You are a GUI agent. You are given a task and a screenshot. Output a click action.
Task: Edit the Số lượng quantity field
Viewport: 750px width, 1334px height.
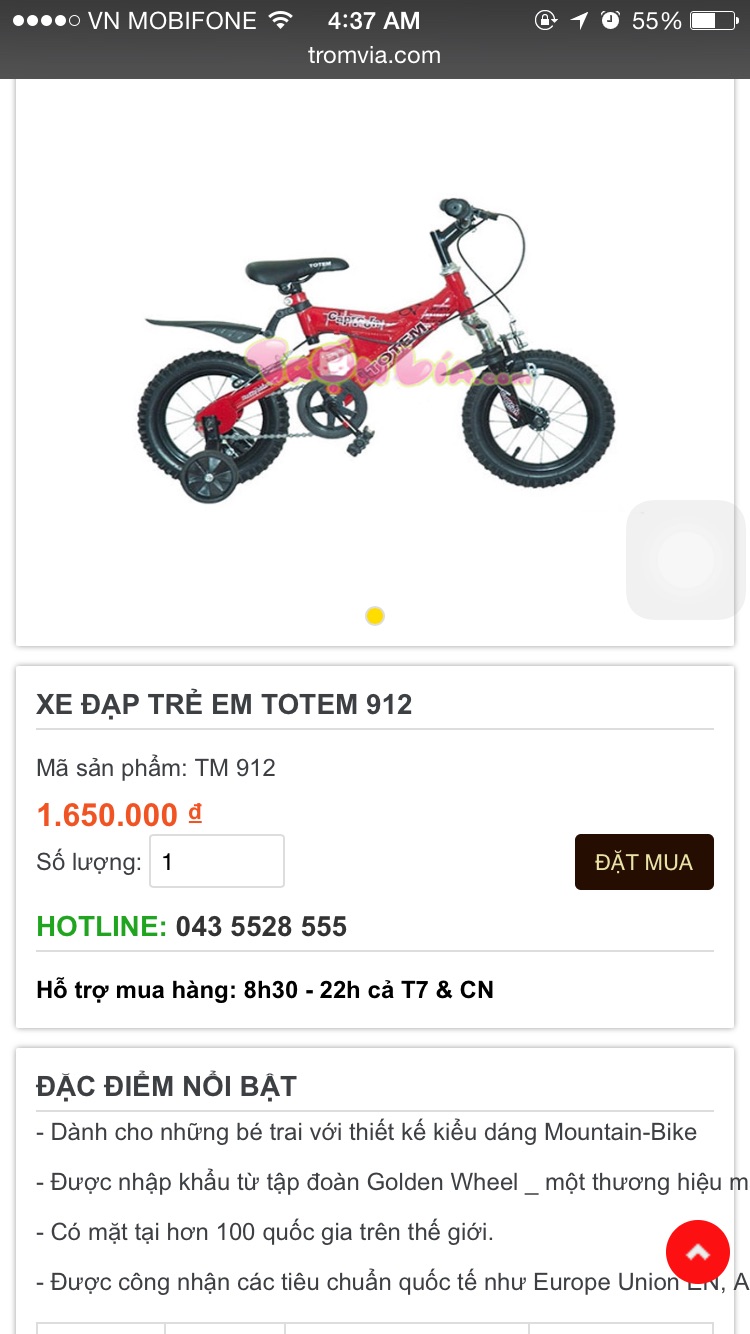217,861
